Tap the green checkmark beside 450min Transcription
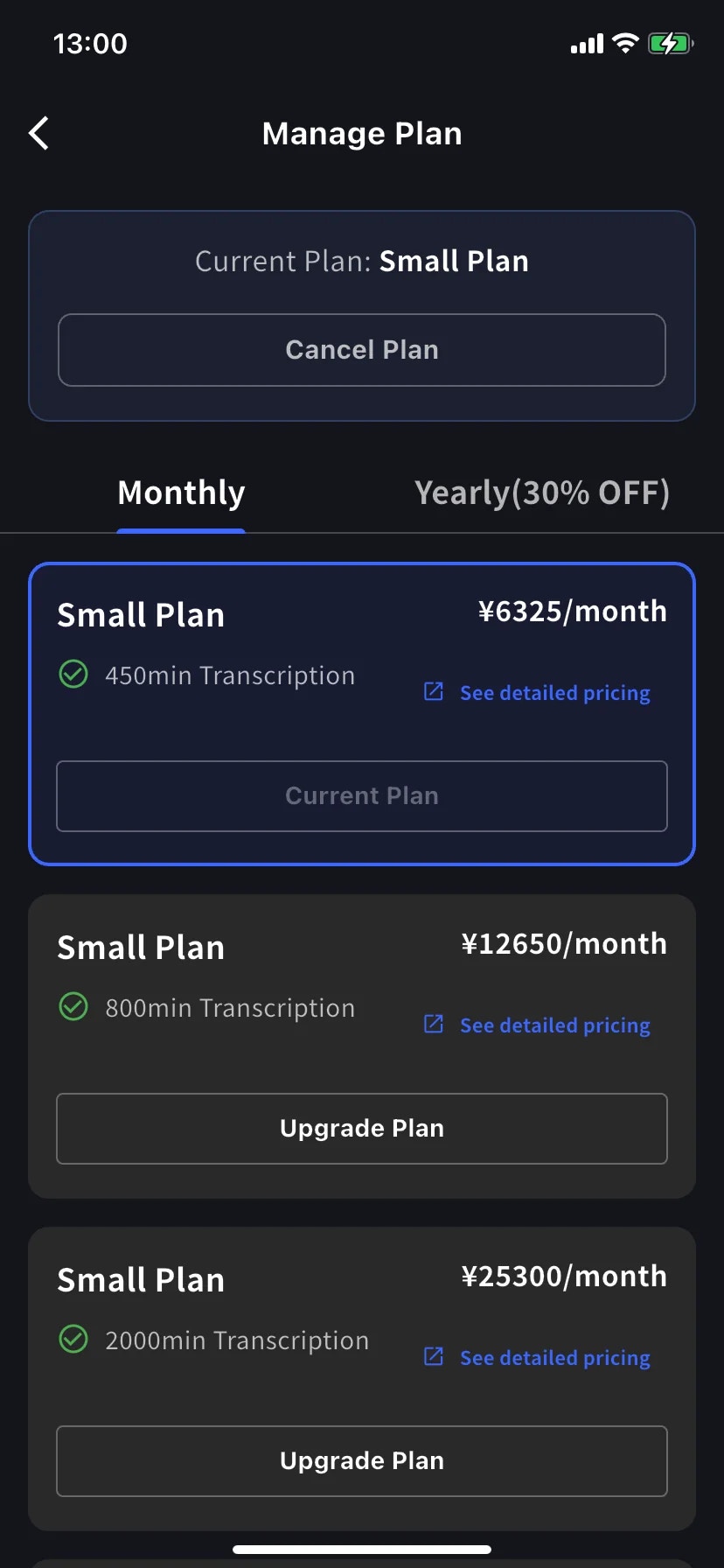Image resolution: width=724 pixels, height=1568 pixels. click(73, 674)
